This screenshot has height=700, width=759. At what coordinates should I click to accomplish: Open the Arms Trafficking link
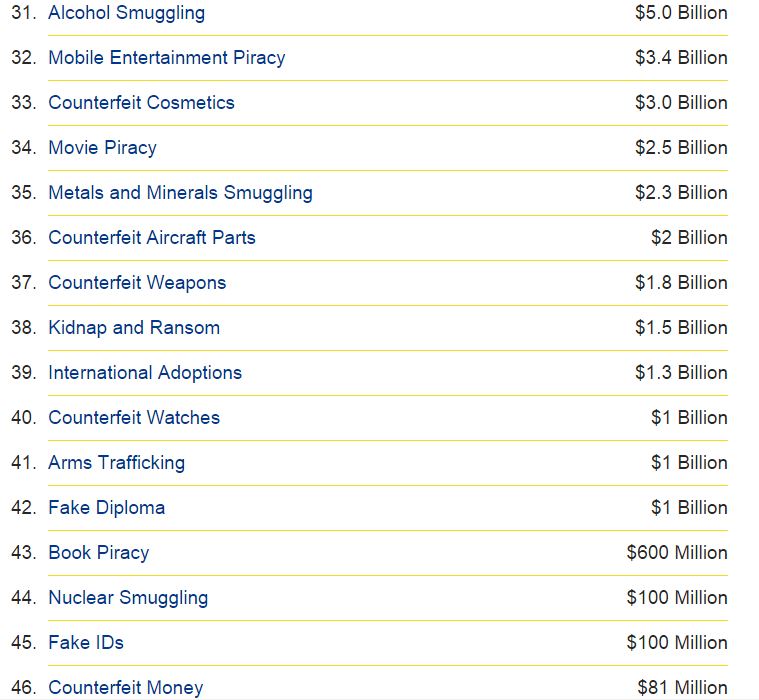[x=117, y=463]
